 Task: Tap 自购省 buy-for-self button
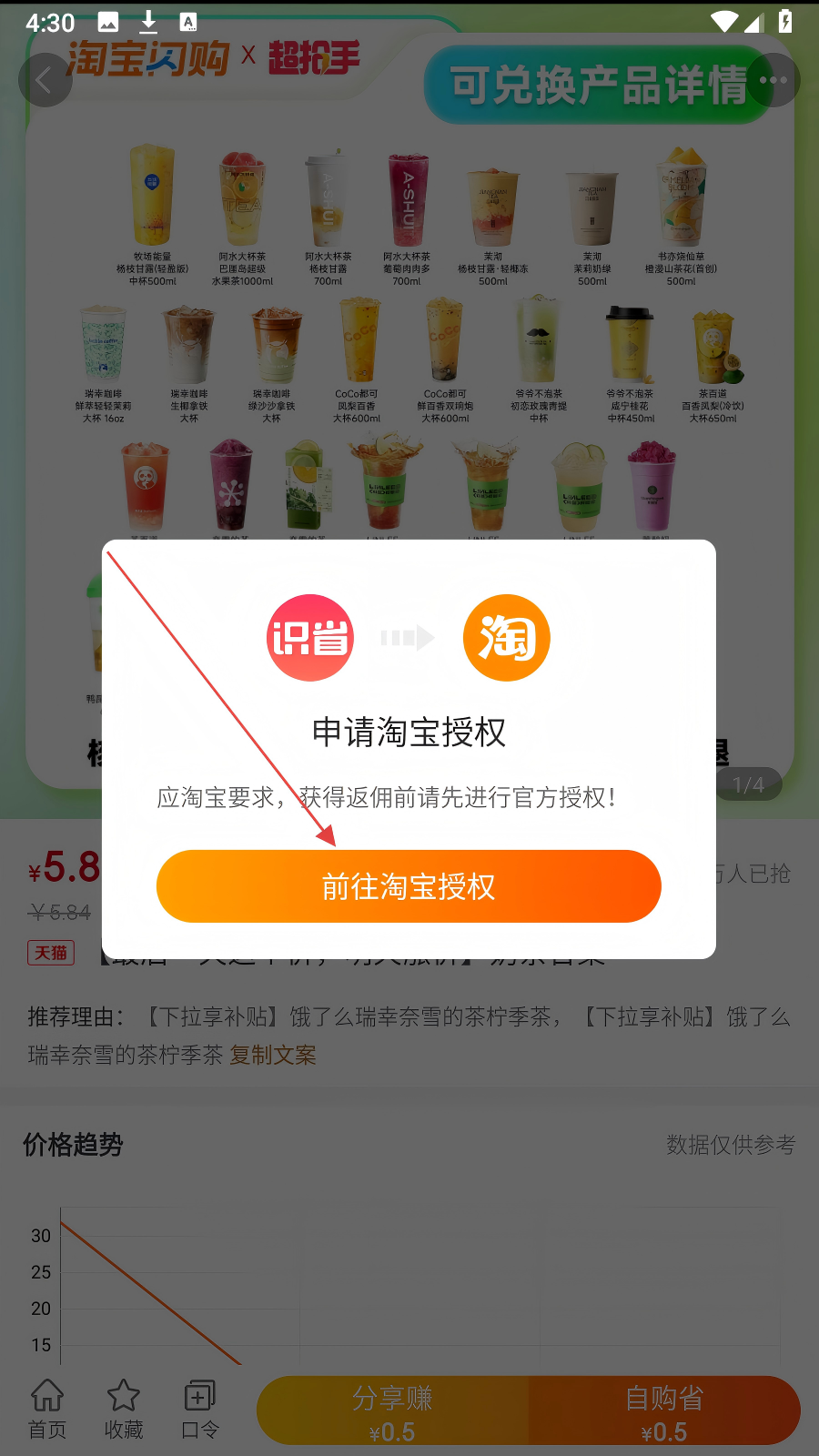[x=664, y=1411]
